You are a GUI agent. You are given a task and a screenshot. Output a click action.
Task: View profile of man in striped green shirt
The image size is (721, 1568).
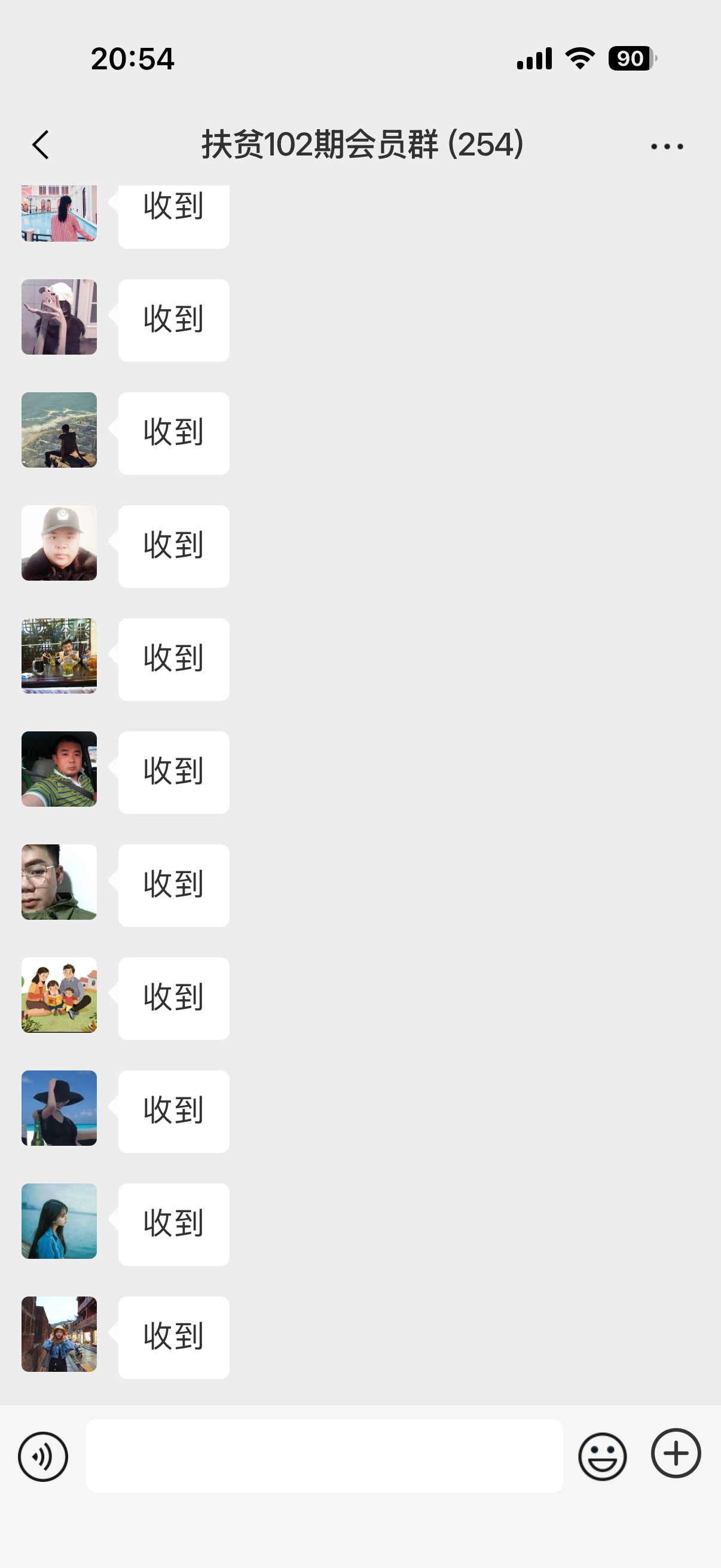coord(59,769)
